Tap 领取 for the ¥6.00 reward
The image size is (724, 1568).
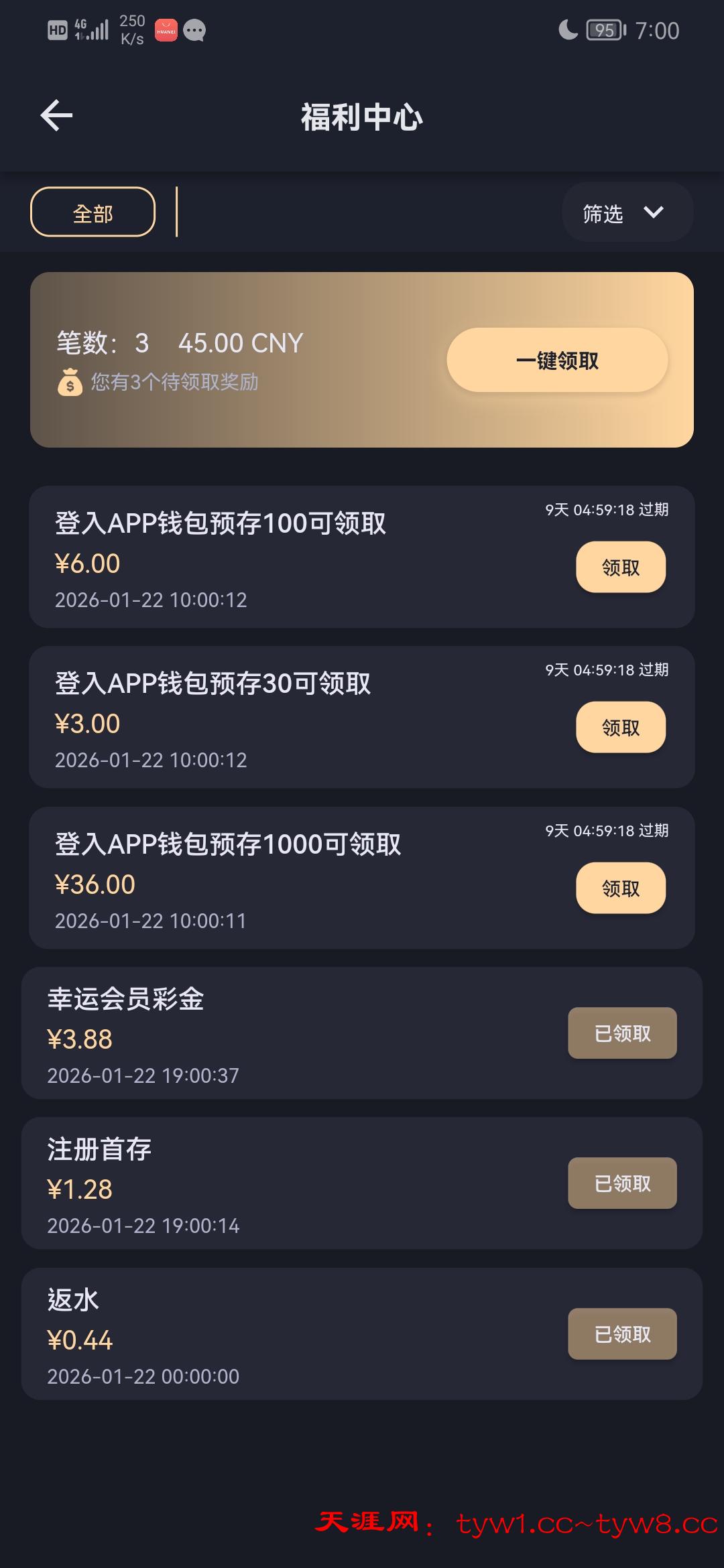pos(621,568)
